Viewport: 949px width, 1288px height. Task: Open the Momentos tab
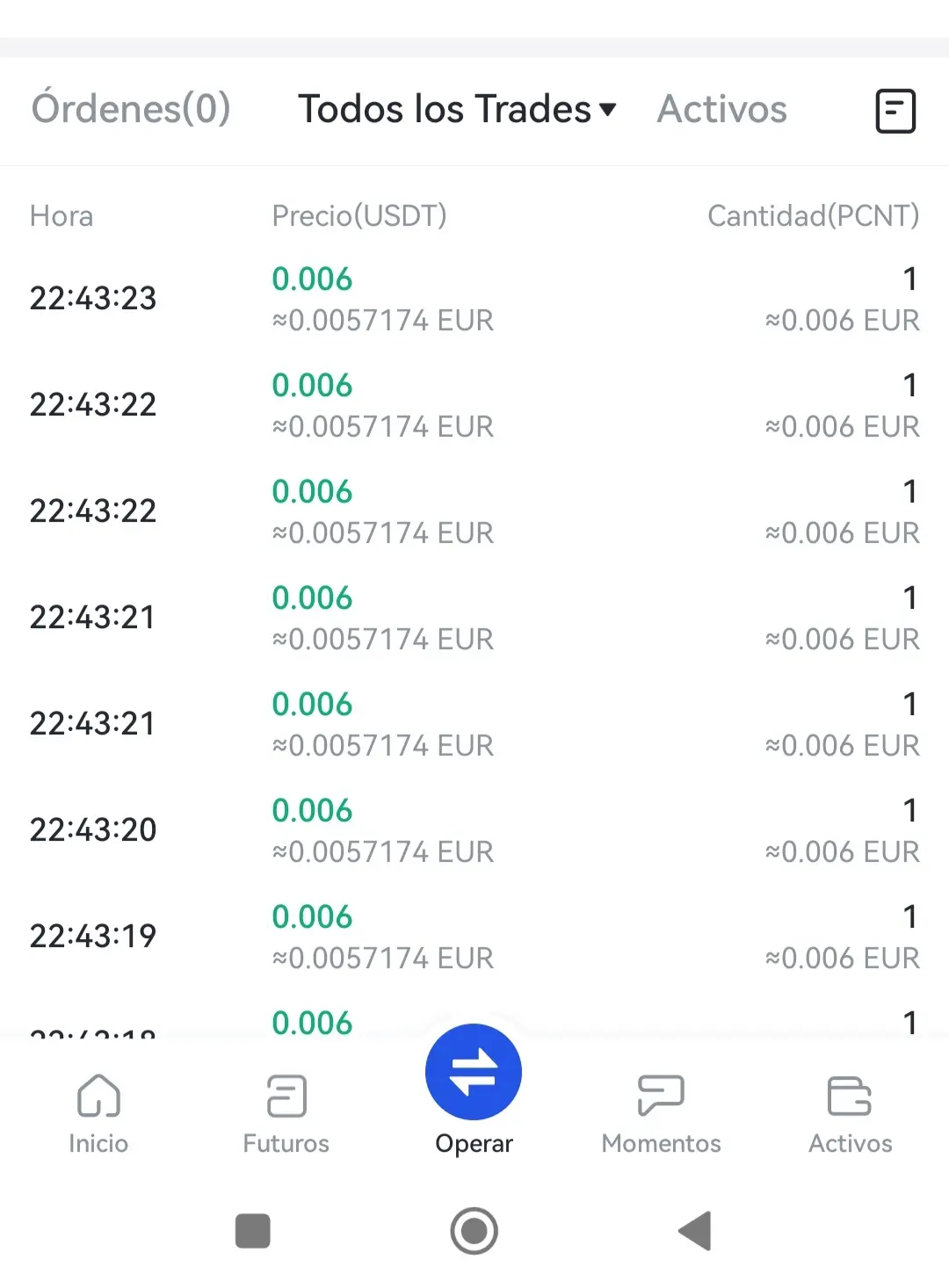(661, 1112)
